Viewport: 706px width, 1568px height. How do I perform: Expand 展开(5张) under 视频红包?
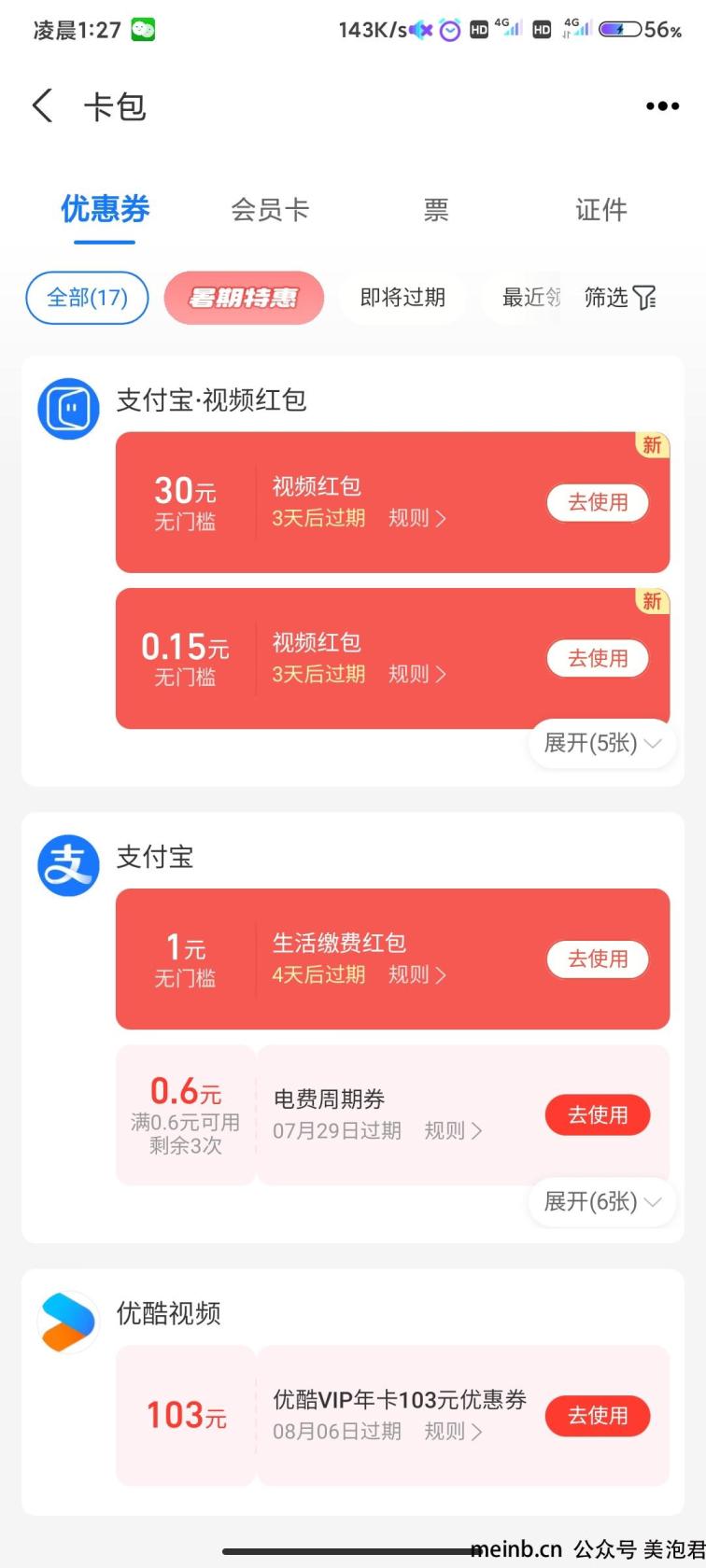(x=602, y=743)
